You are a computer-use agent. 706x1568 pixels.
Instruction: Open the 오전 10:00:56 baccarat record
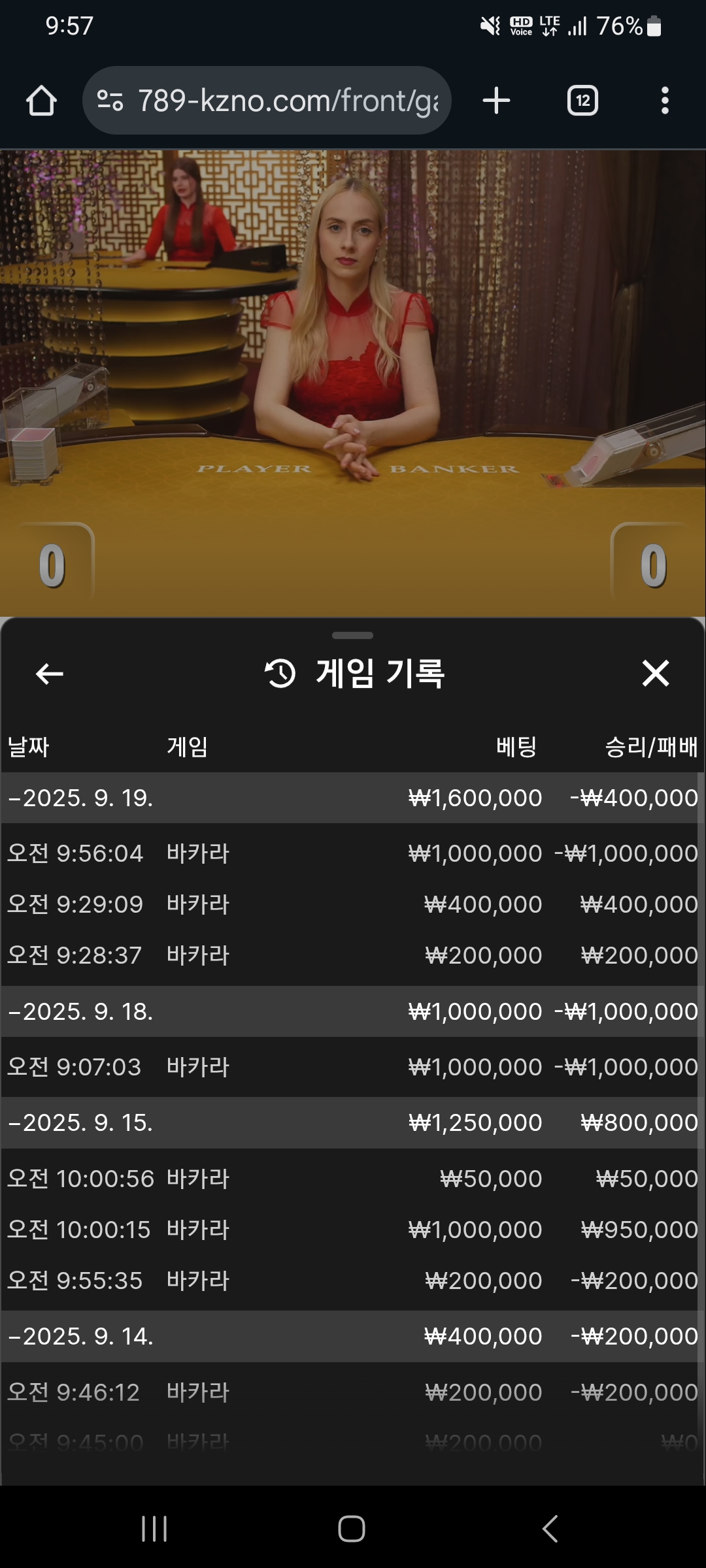(x=353, y=1179)
